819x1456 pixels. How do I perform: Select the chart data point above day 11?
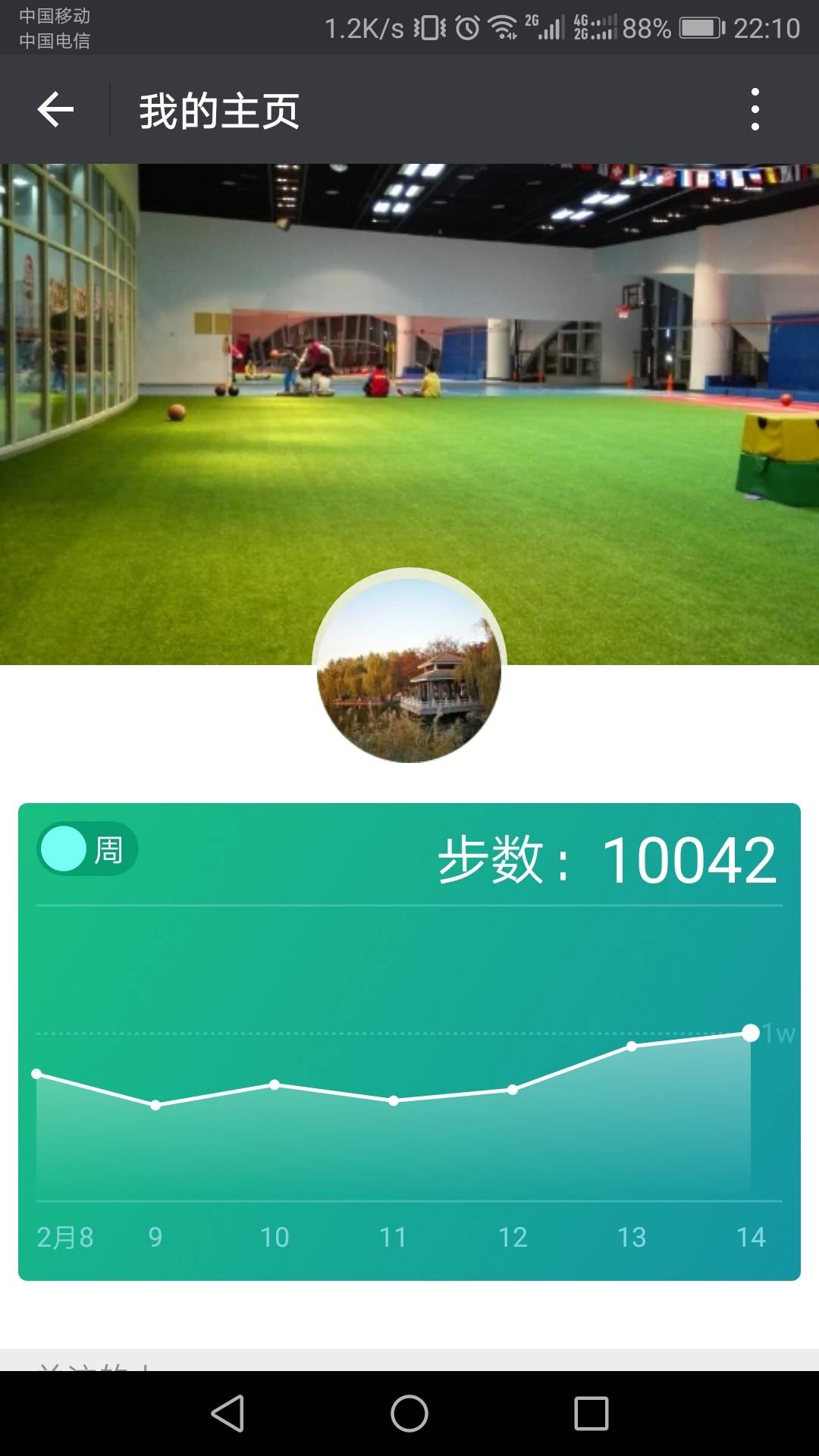[x=393, y=1100]
